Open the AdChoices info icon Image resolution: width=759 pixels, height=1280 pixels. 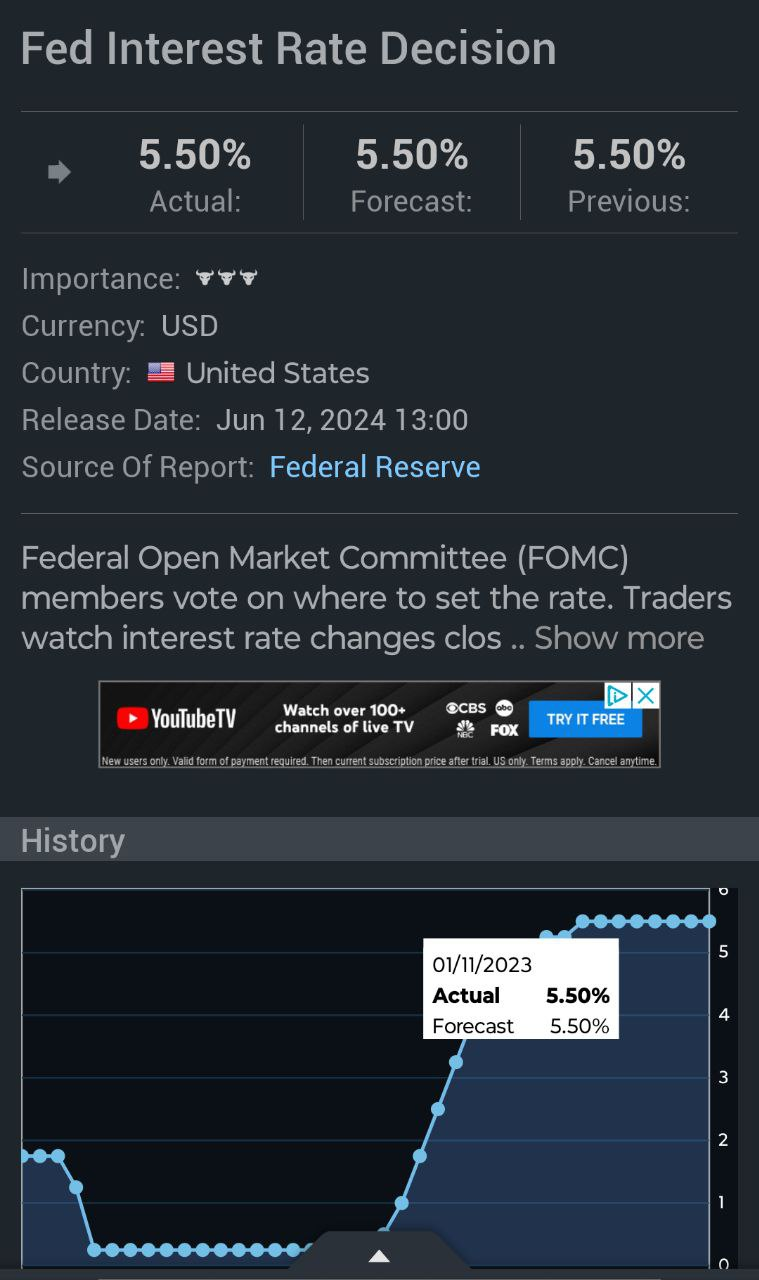click(619, 695)
